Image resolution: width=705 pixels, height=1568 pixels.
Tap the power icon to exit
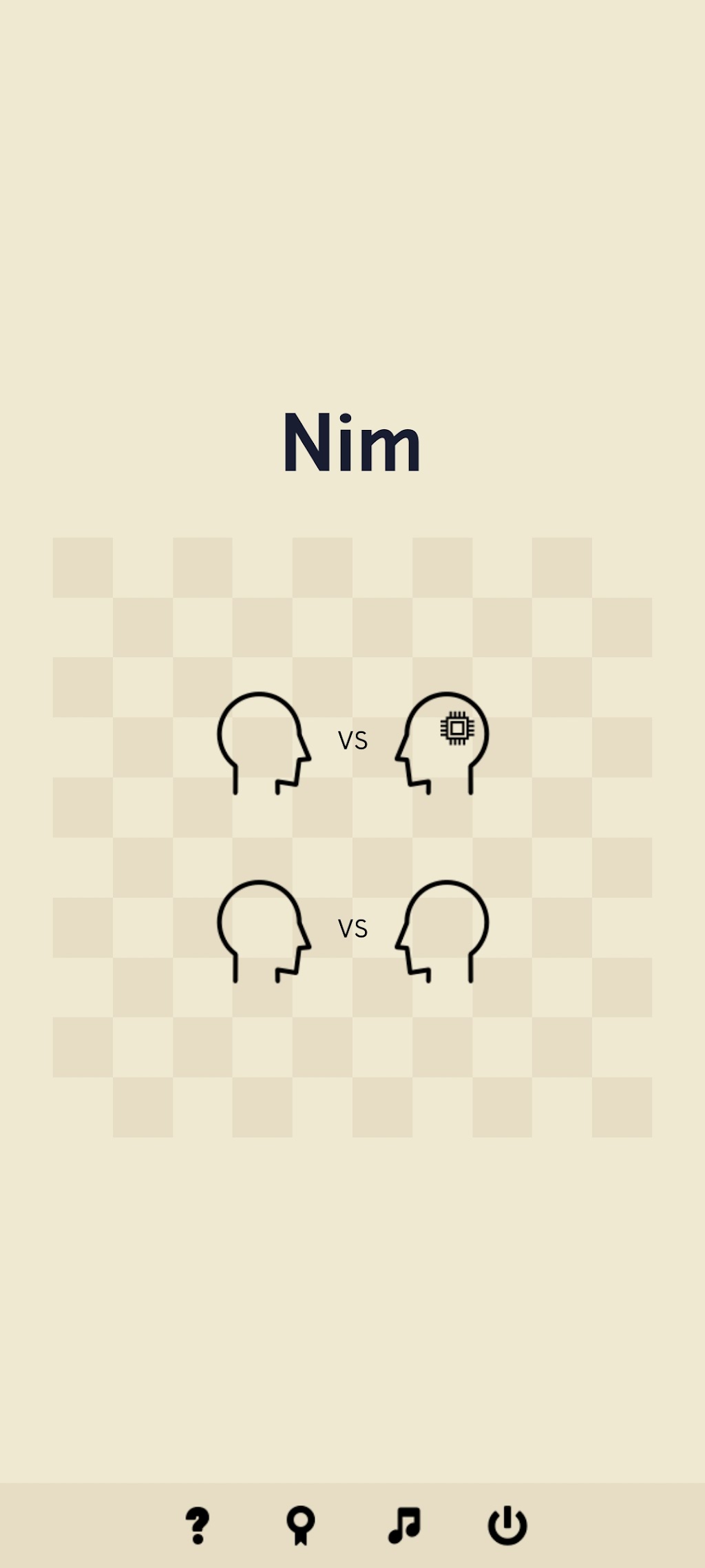coord(507,1525)
